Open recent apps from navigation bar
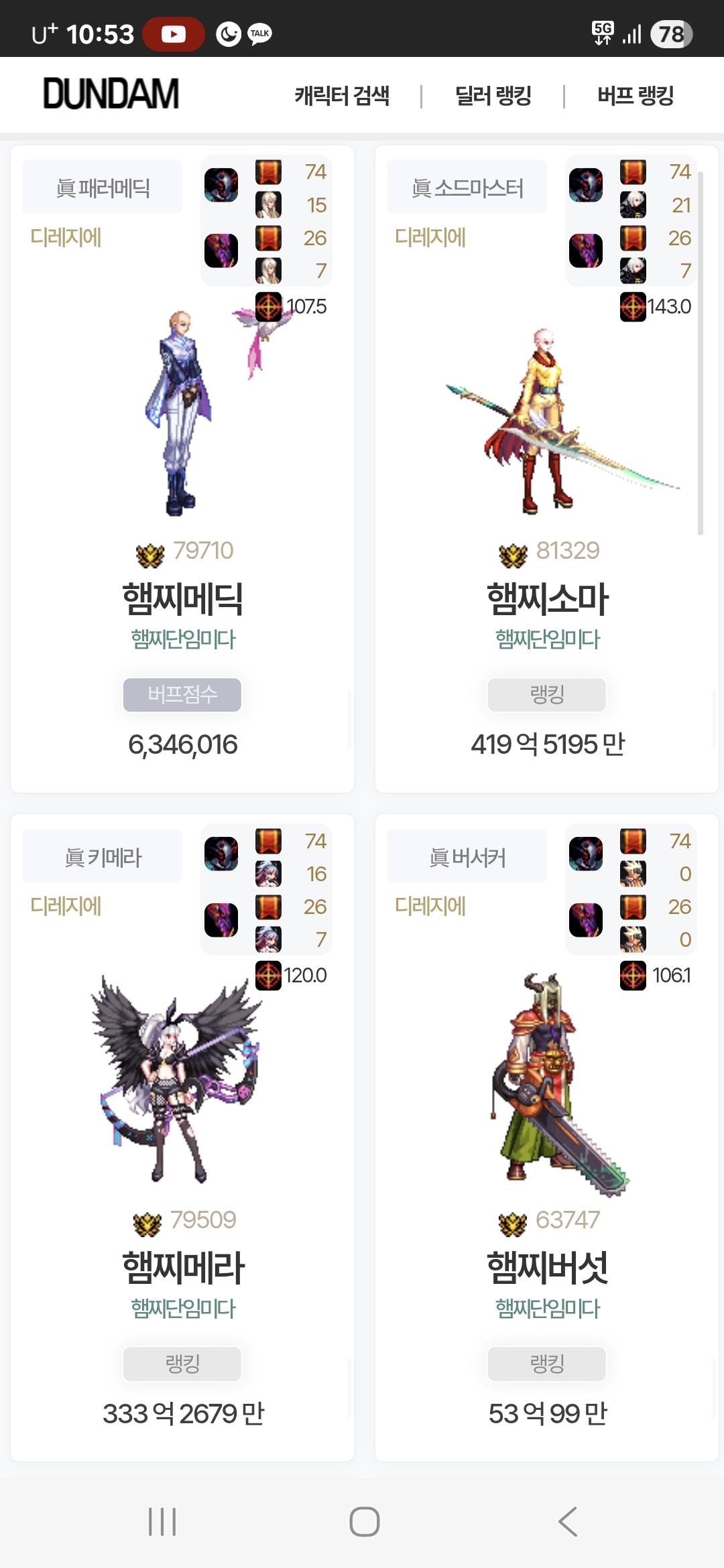 [x=162, y=1521]
